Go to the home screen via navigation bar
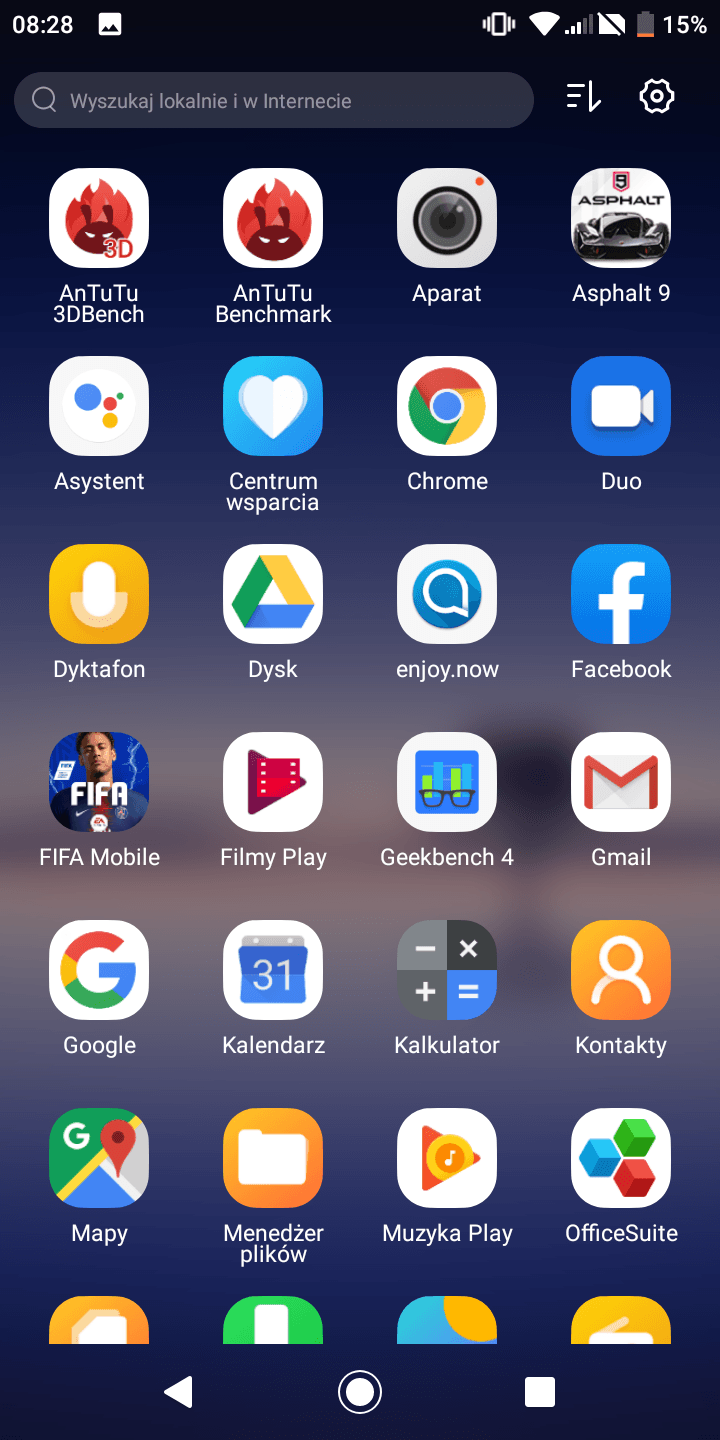The width and height of the screenshot is (720, 1440). (360, 1391)
